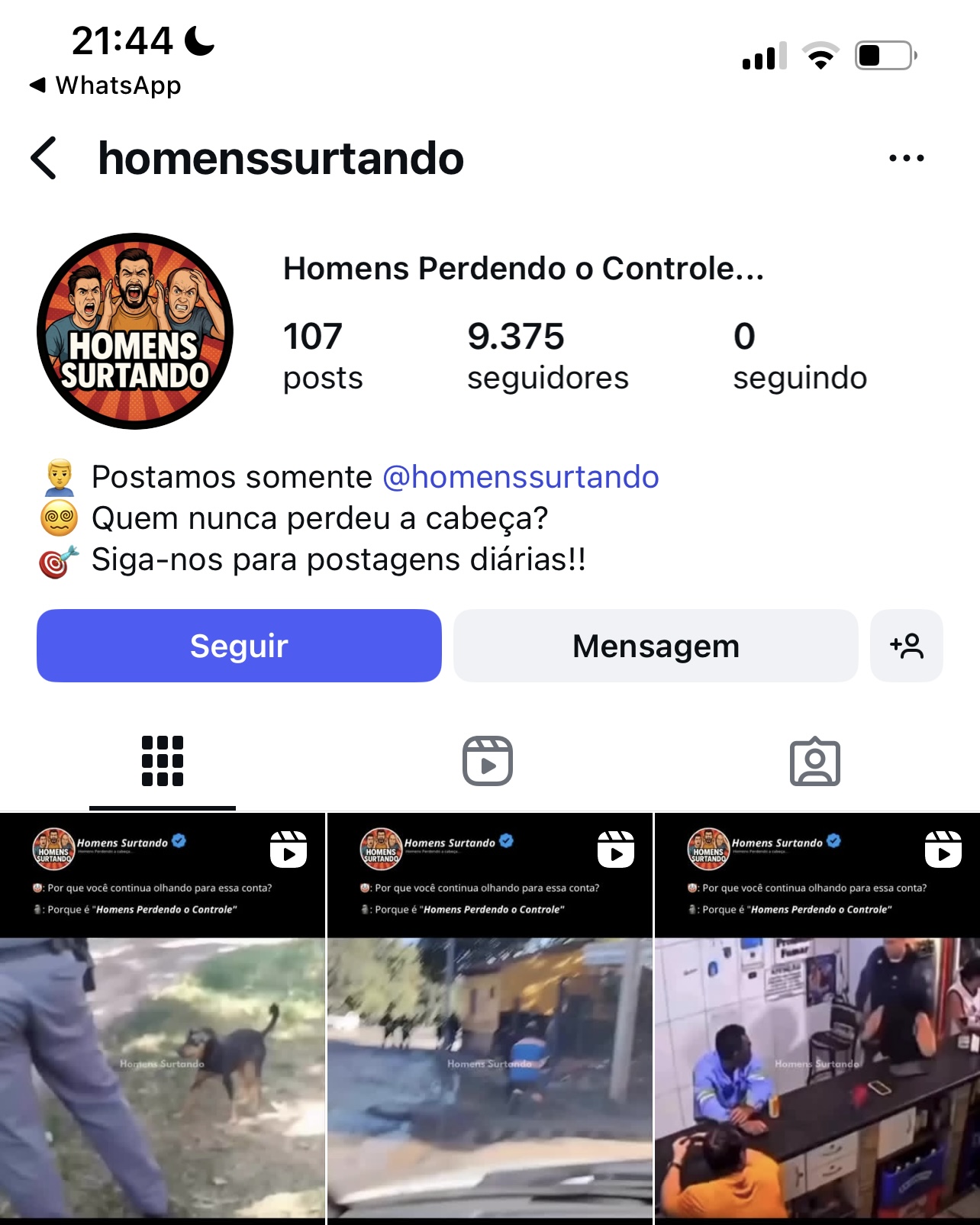Screen dimensions: 980x1225
Task: View the 9.375 seguidores list
Action: [547, 356]
